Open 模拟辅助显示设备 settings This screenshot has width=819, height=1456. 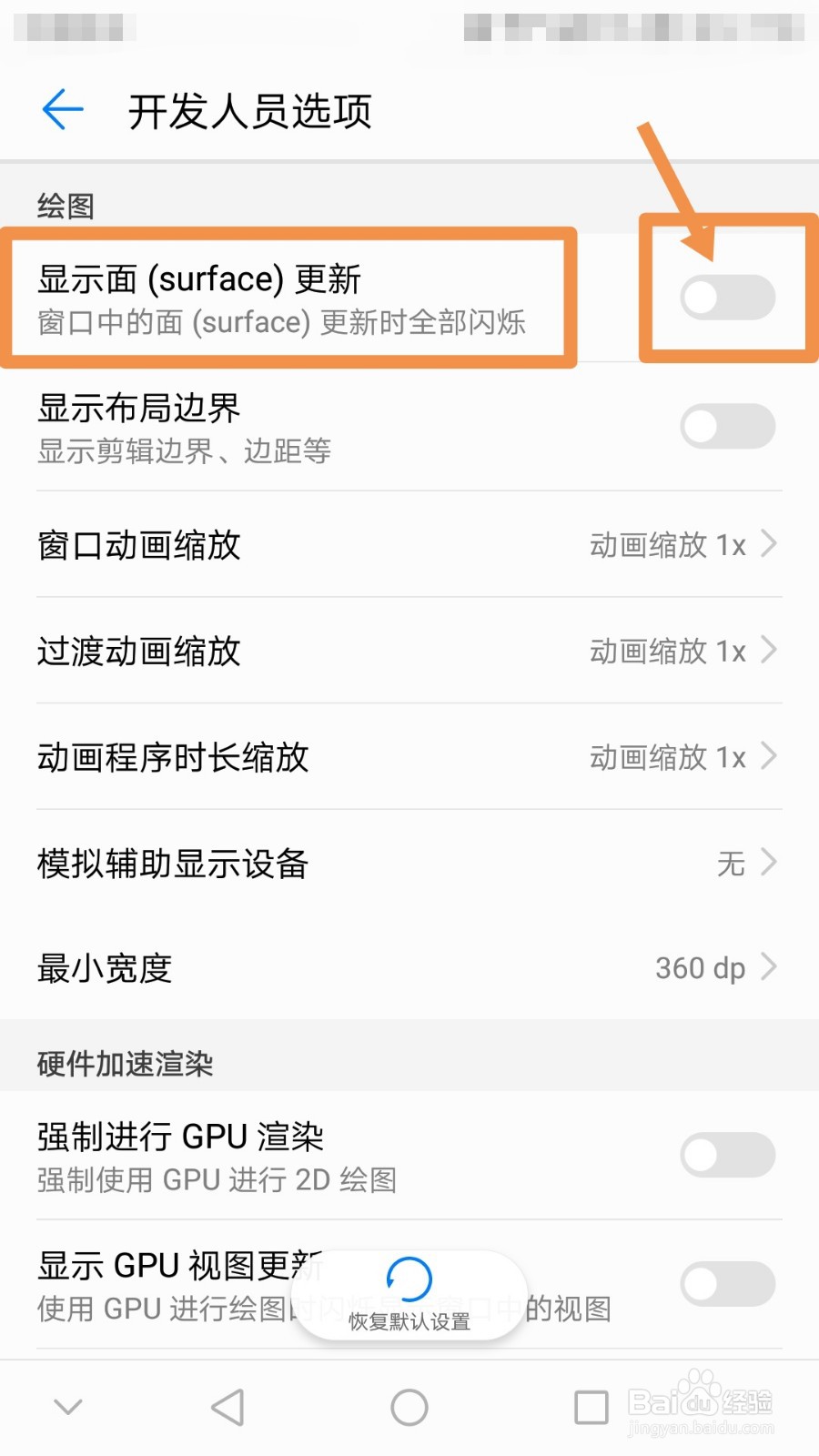(409, 864)
